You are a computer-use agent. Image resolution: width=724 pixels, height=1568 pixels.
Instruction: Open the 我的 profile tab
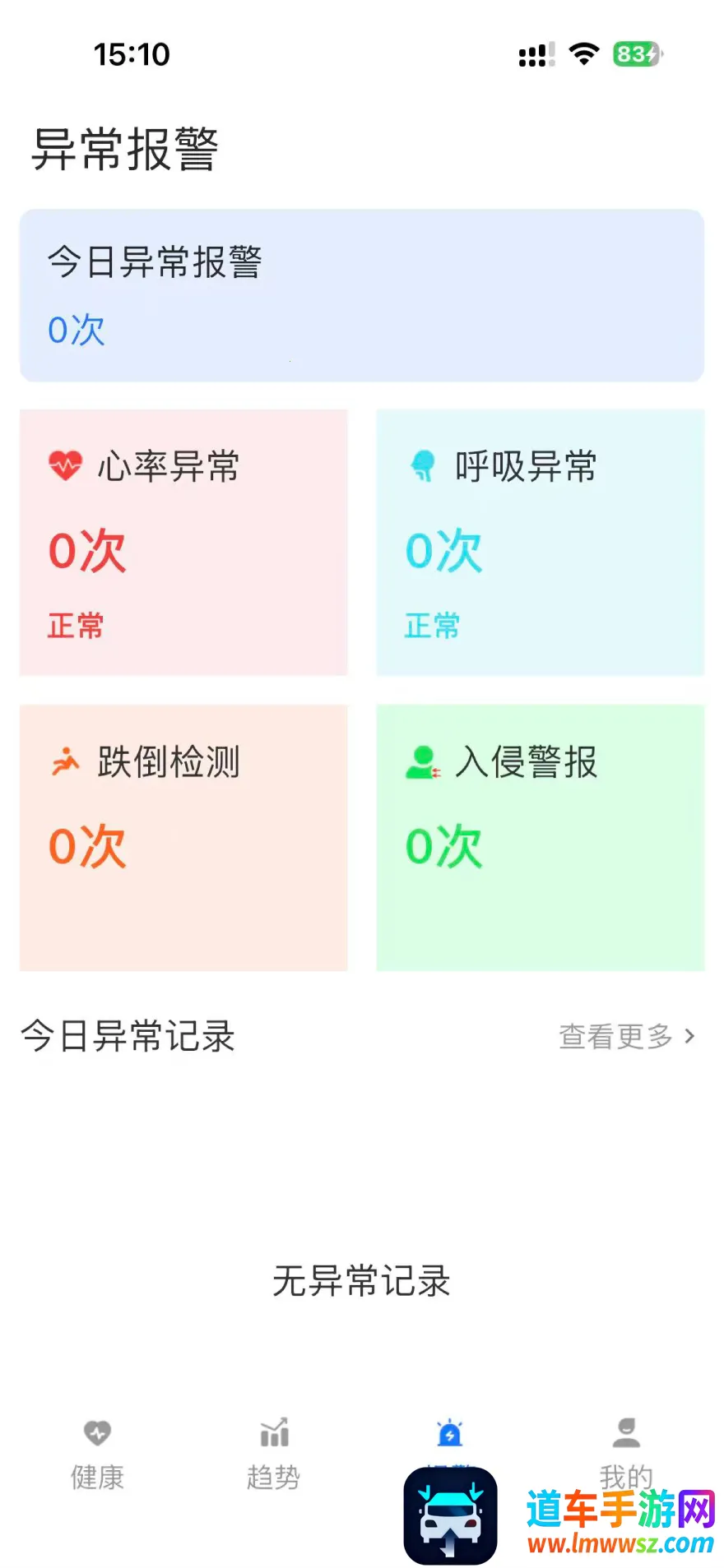coord(626,1447)
